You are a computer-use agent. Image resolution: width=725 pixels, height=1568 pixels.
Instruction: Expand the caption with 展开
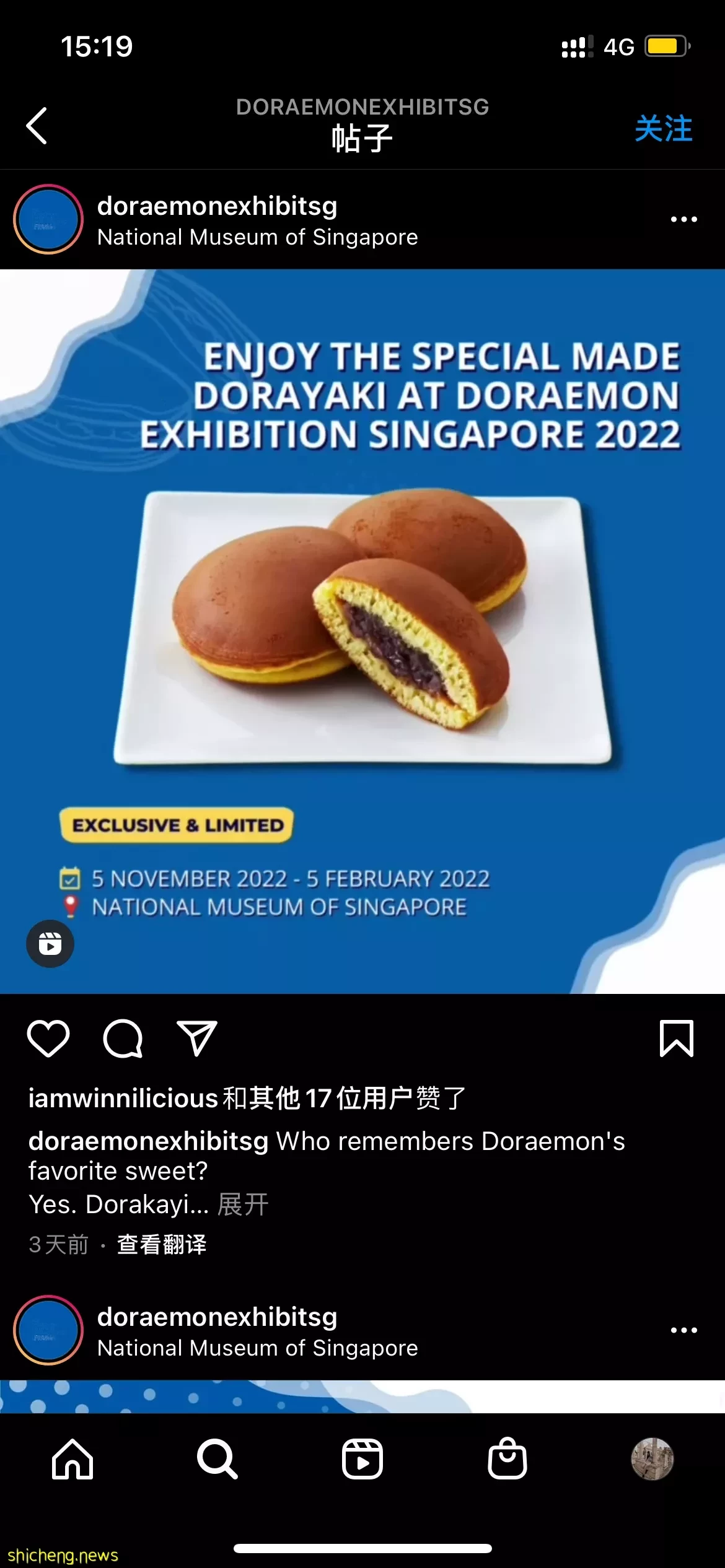[x=243, y=1204]
